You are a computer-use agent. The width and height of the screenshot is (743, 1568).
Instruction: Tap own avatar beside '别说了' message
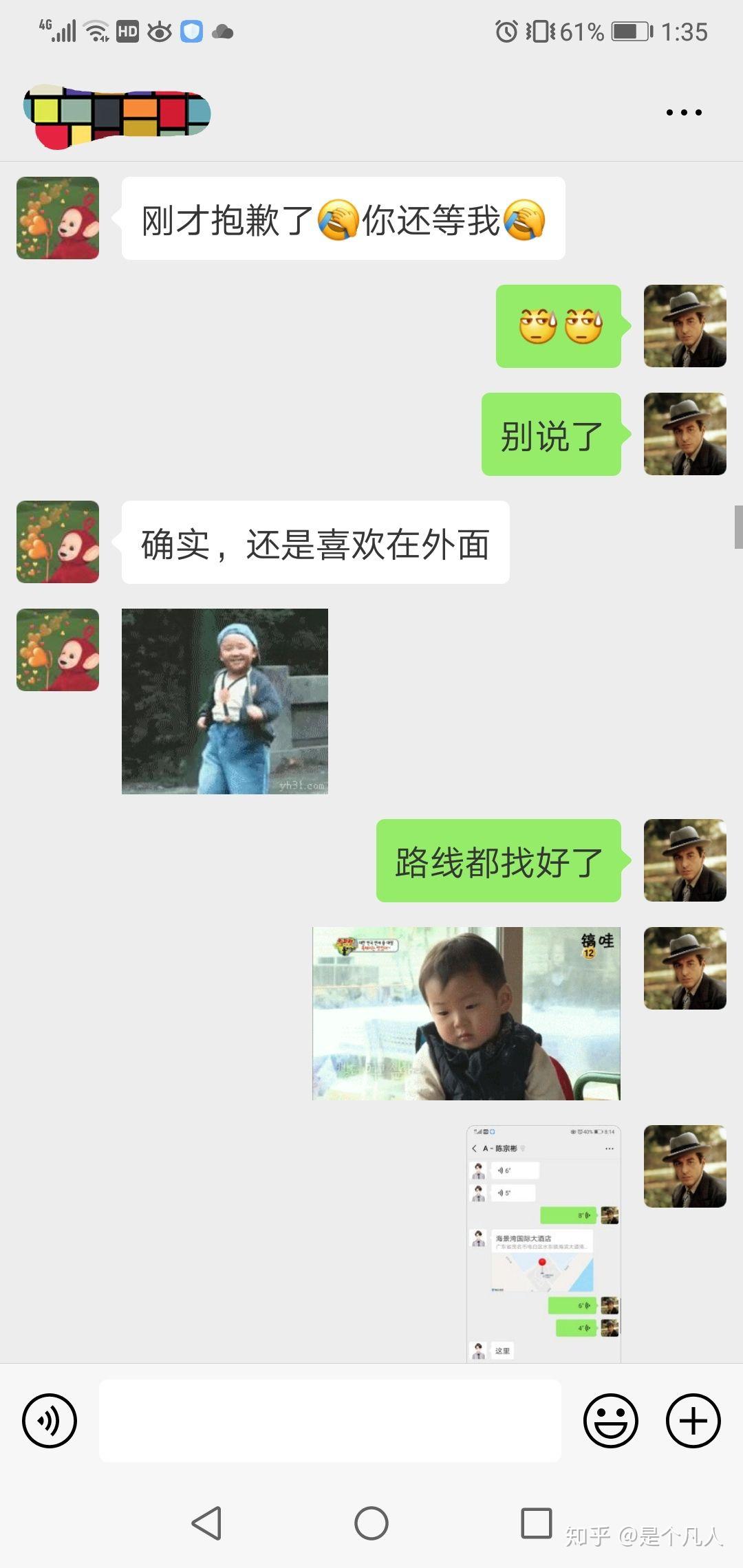(685, 434)
